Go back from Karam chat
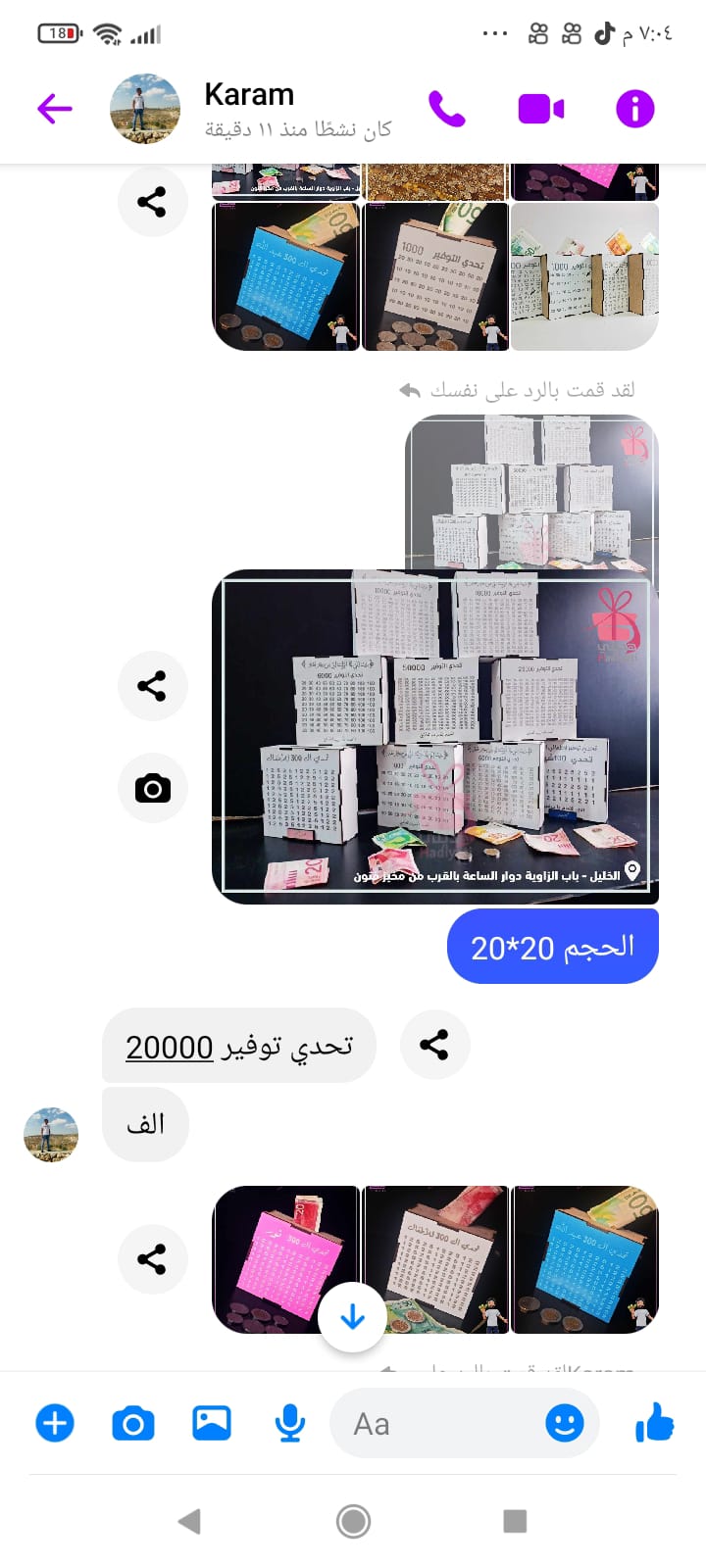706x1568 pixels. (x=55, y=108)
